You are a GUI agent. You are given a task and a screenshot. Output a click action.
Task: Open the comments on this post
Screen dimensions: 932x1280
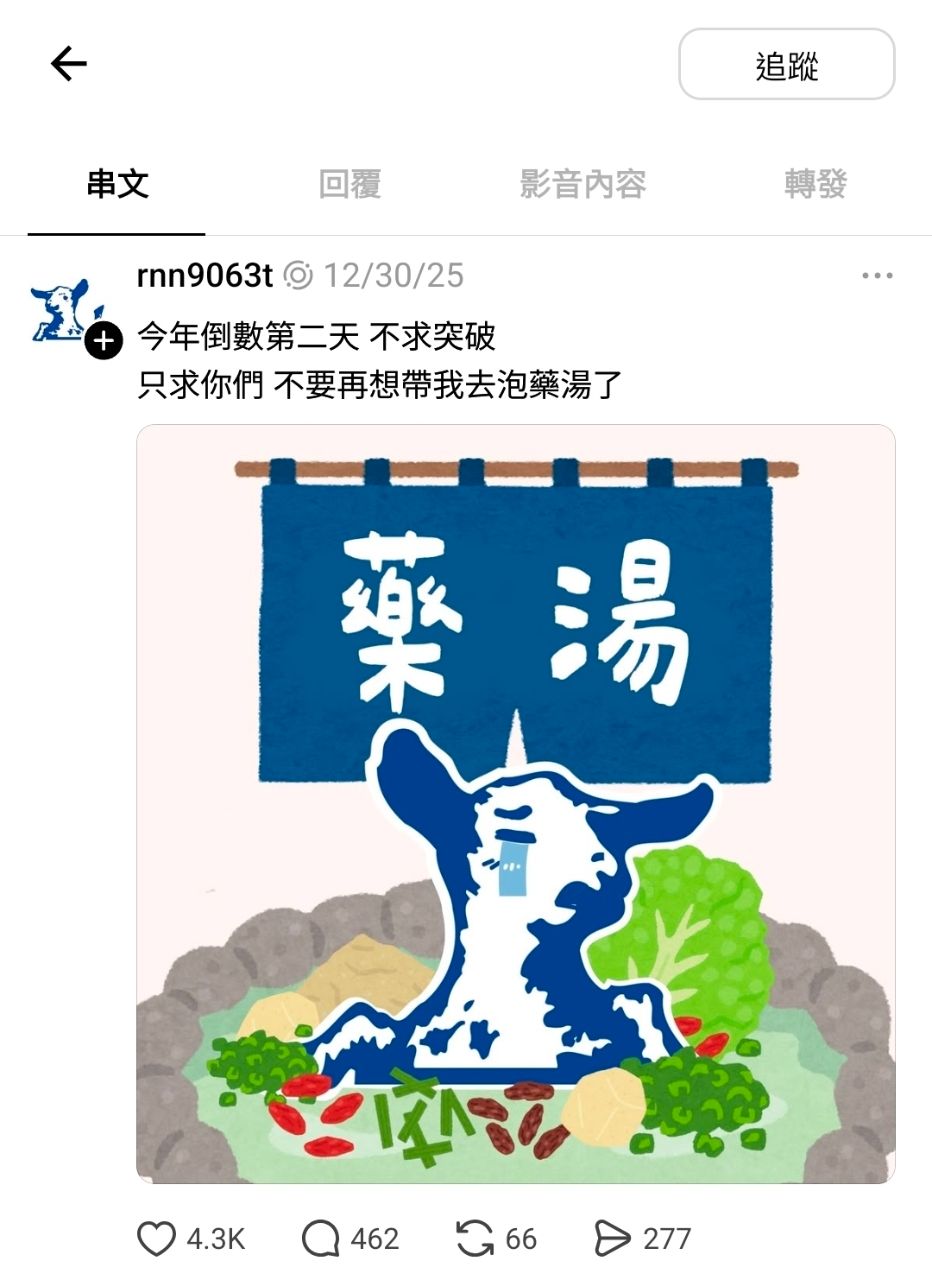[x=320, y=1239]
